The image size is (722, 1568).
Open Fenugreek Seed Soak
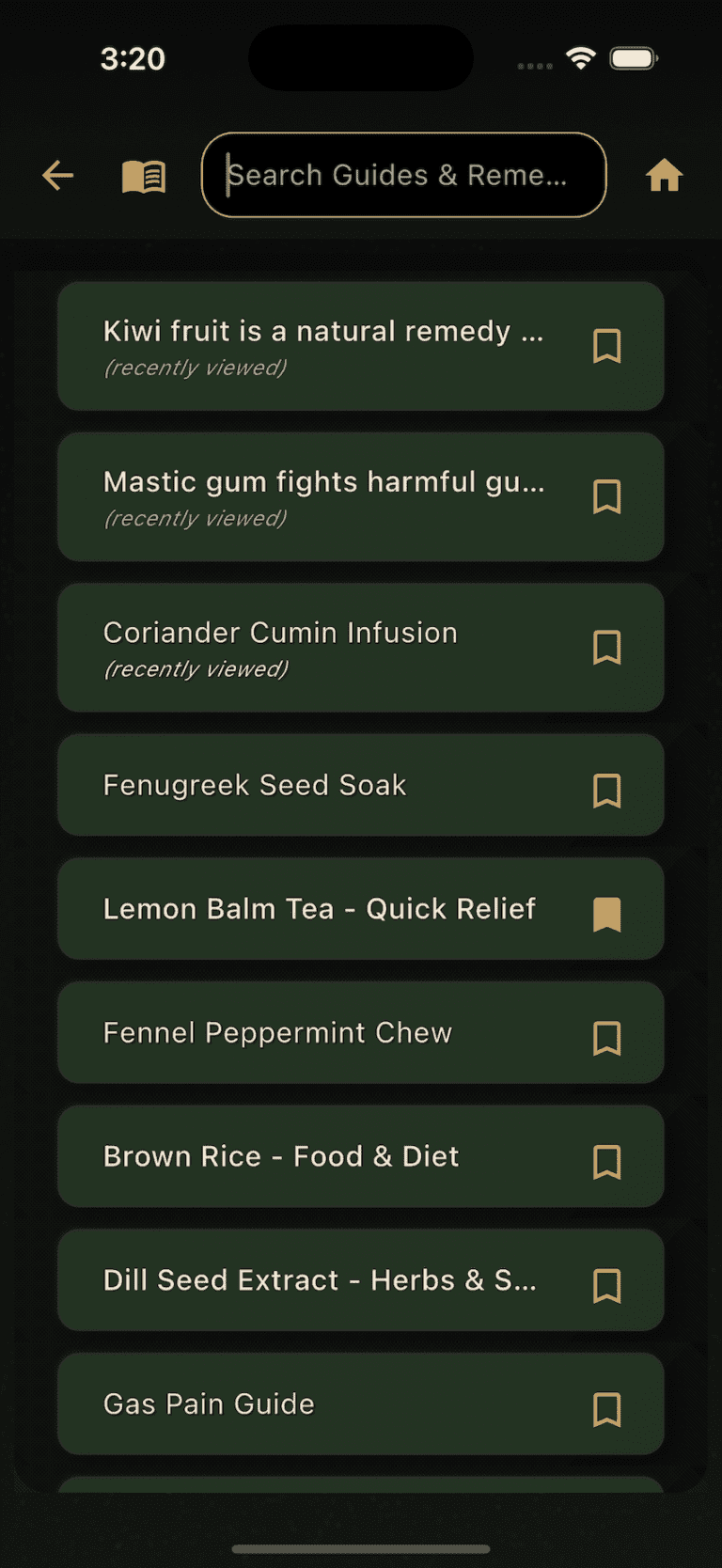(x=361, y=785)
